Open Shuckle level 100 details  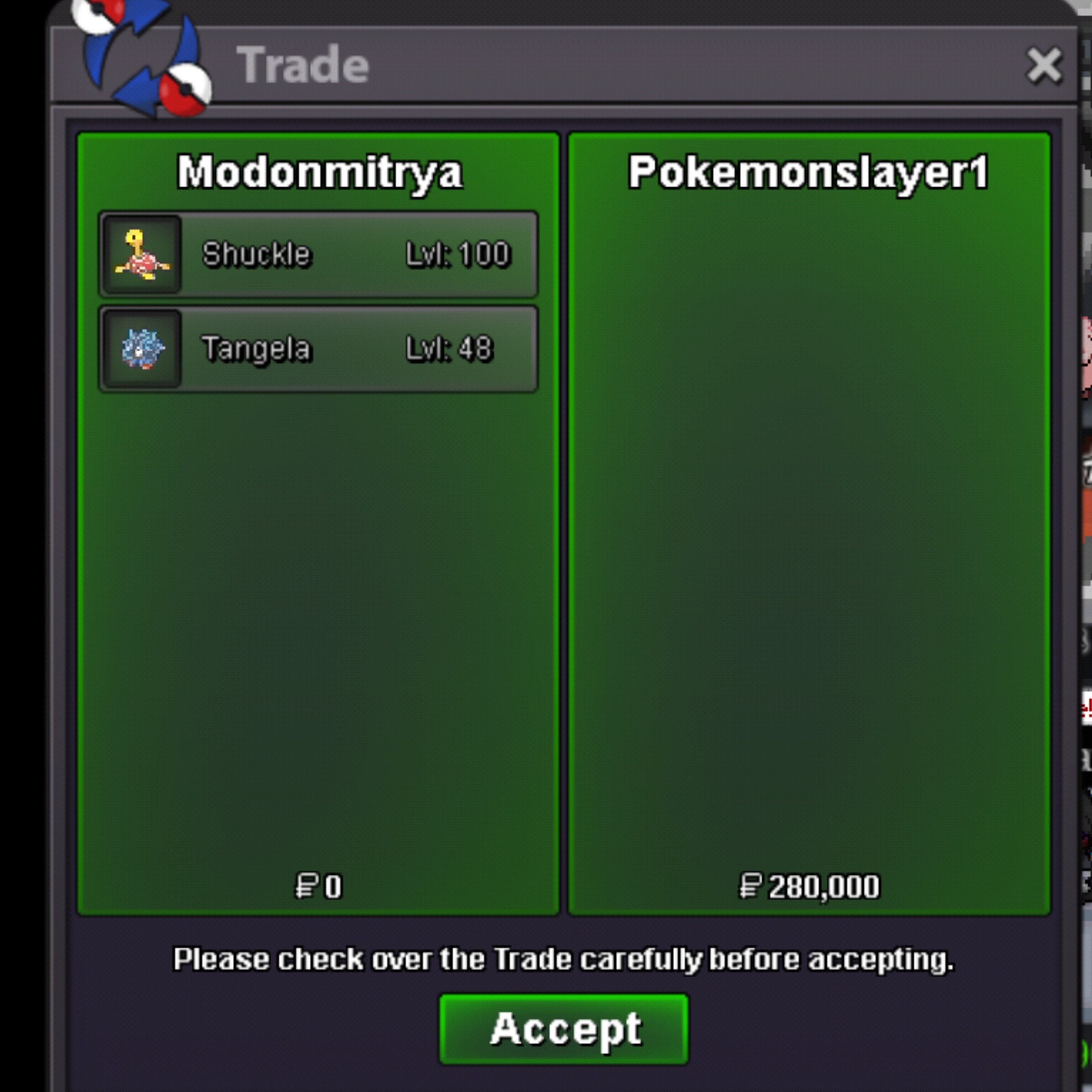click(318, 254)
